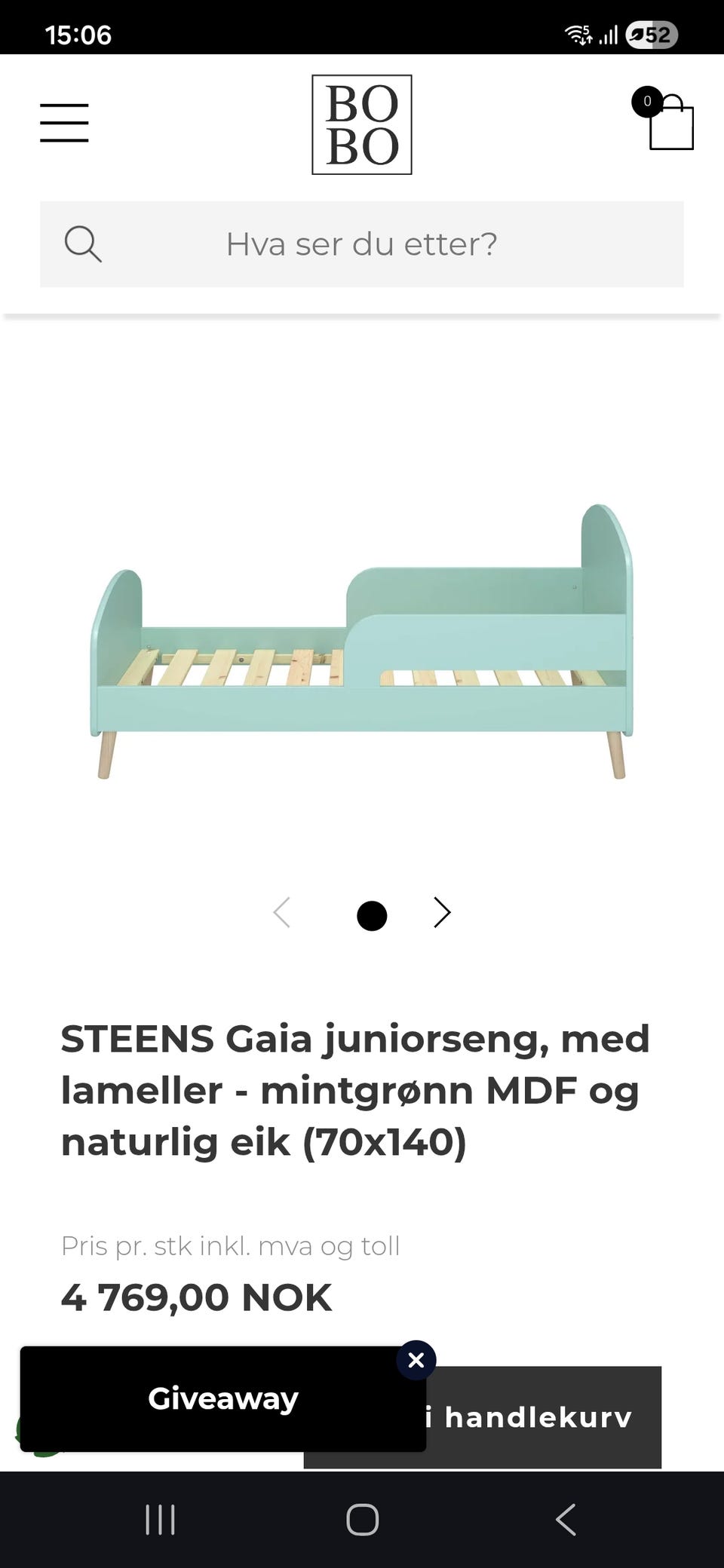Select the active carousel dot indicator
The image size is (724, 1568).
click(x=371, y=914)
